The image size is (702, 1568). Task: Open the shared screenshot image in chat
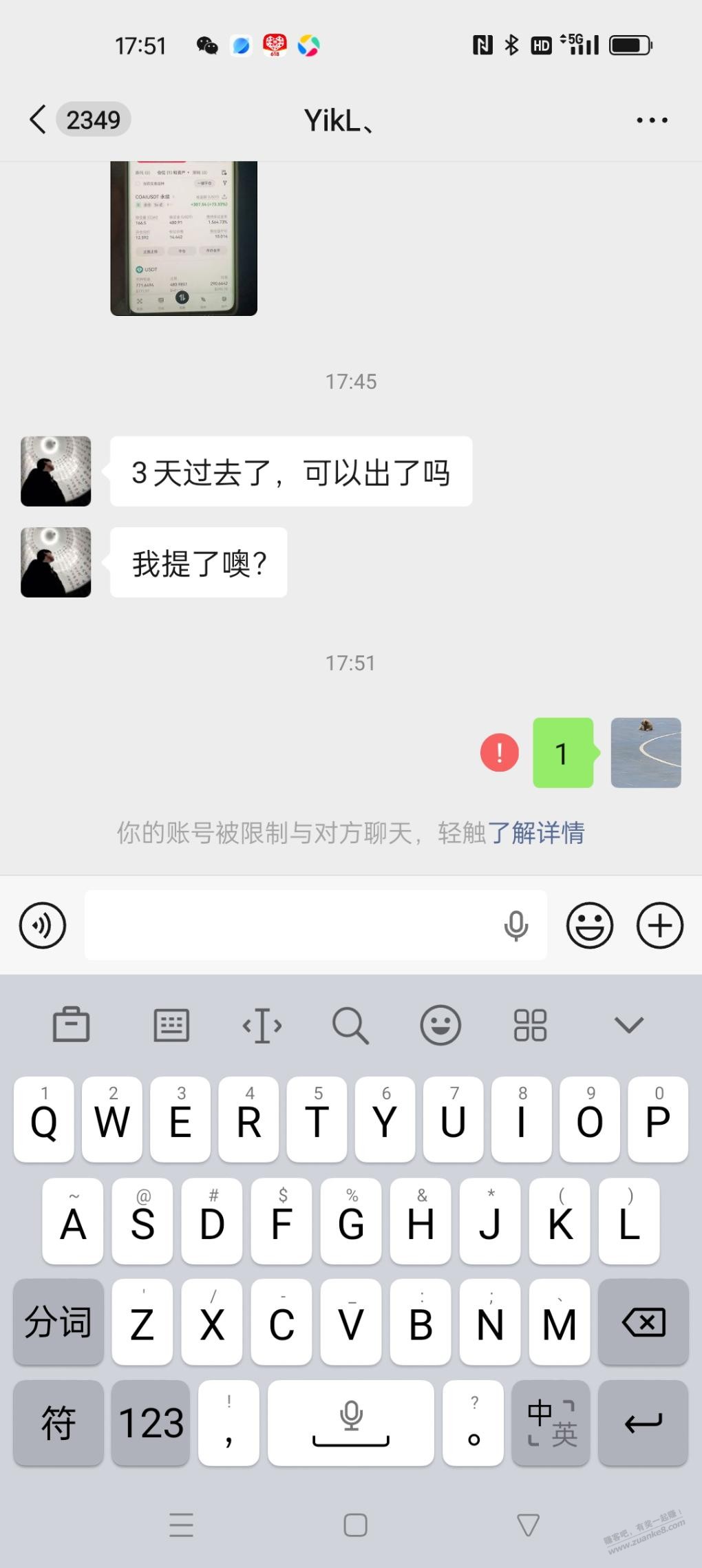click(184, 238)
